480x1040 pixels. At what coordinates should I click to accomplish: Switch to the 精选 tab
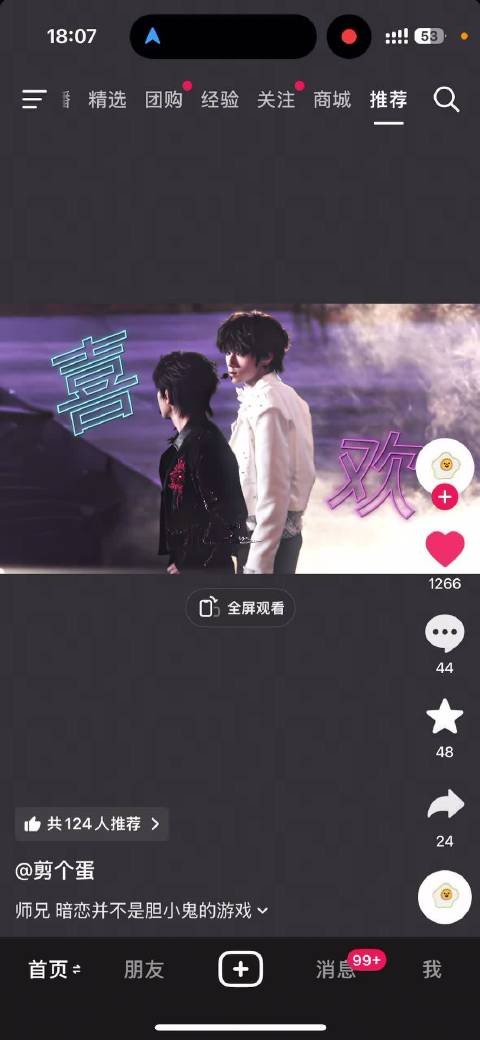coord(107,99)
